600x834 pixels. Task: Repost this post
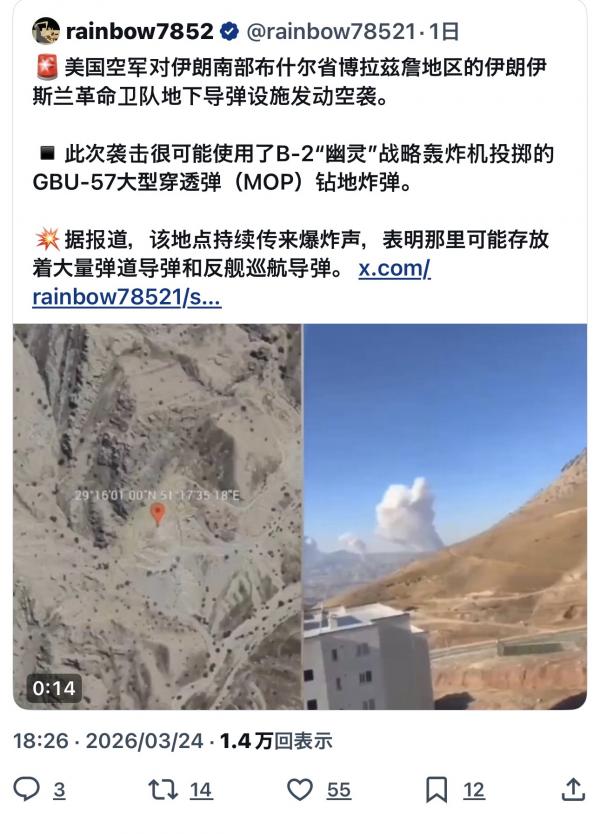160,790
